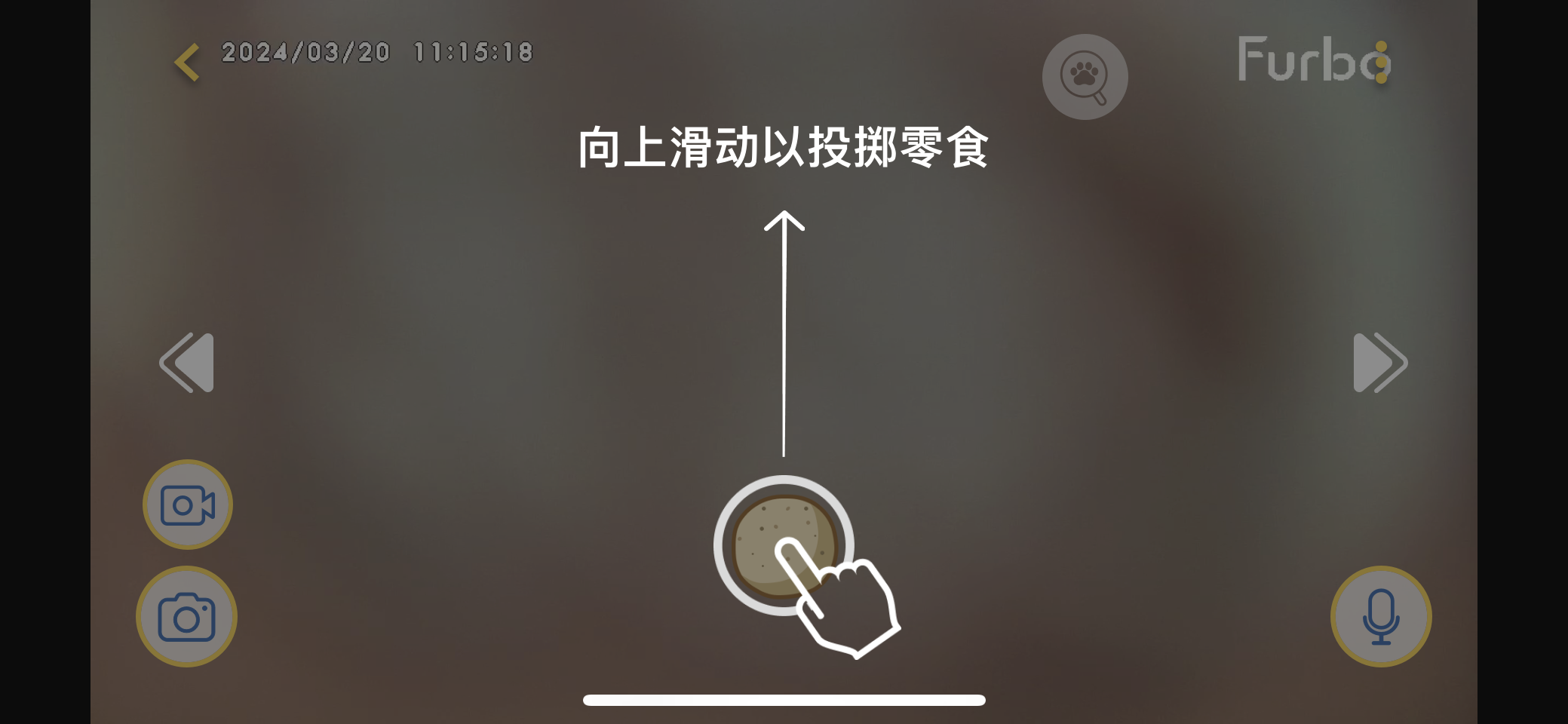Go back using the yellow arrow
Image resolution: width=1568 pixels, height=724 pixels.
187,62
